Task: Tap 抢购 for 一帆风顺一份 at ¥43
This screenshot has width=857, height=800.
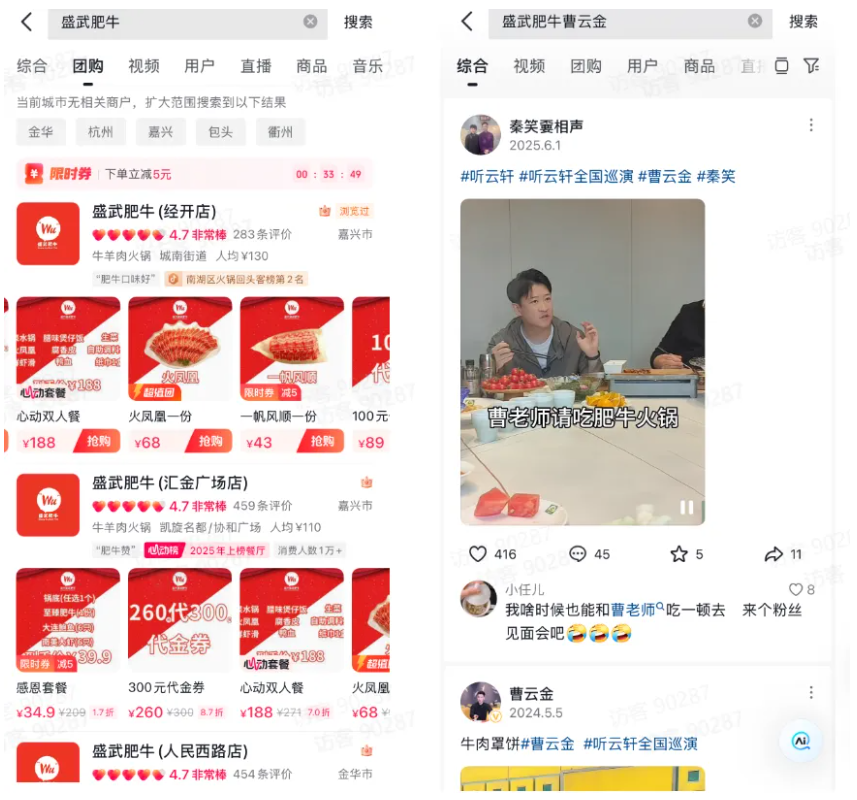Action: click(x=322, y=441)
